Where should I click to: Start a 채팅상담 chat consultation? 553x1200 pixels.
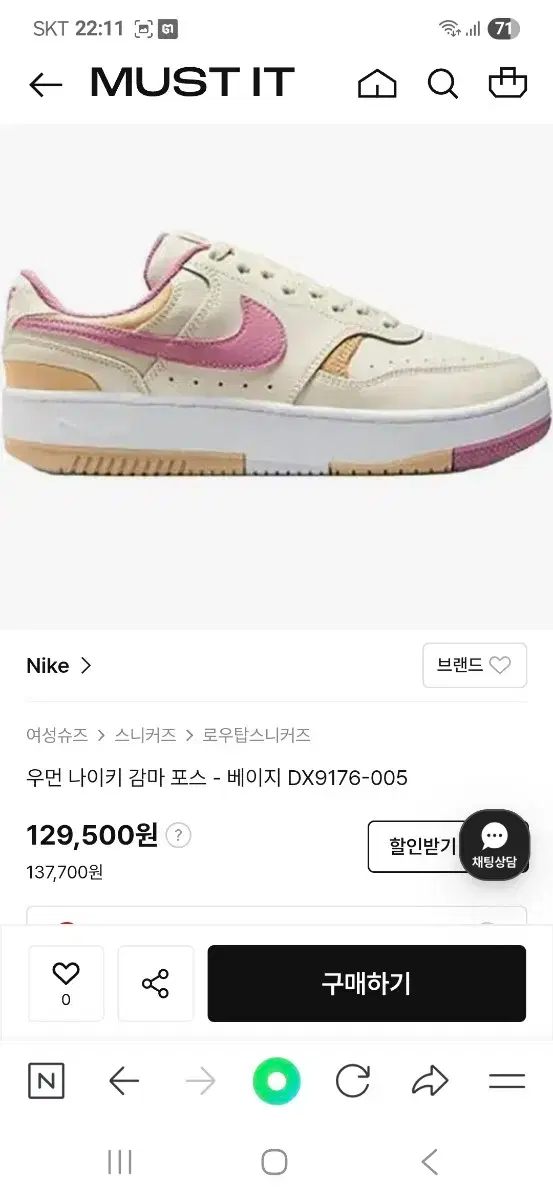pyautogui.click(x=494, y=845)
